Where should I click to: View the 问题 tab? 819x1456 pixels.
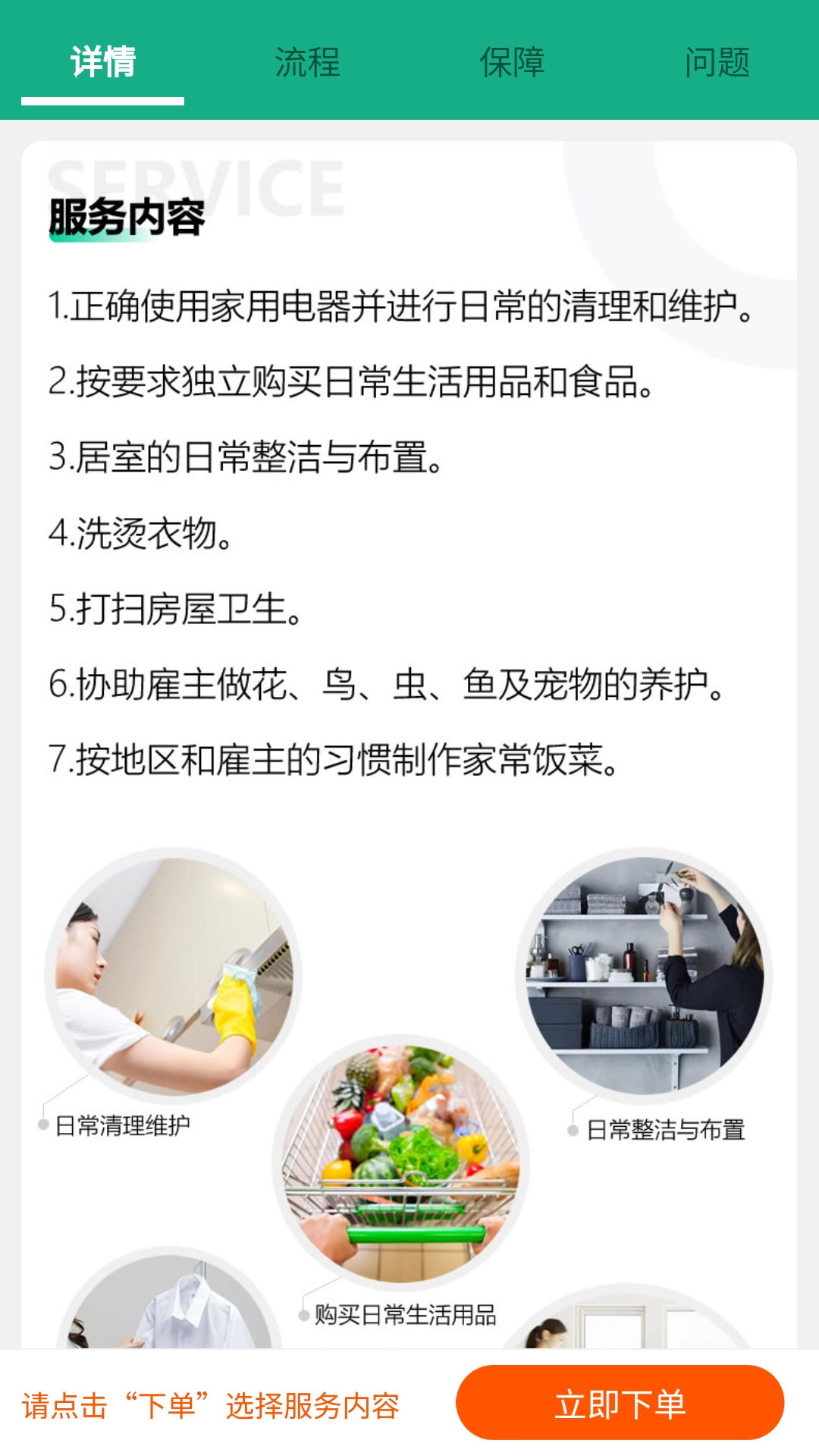(x=717, y=62)
